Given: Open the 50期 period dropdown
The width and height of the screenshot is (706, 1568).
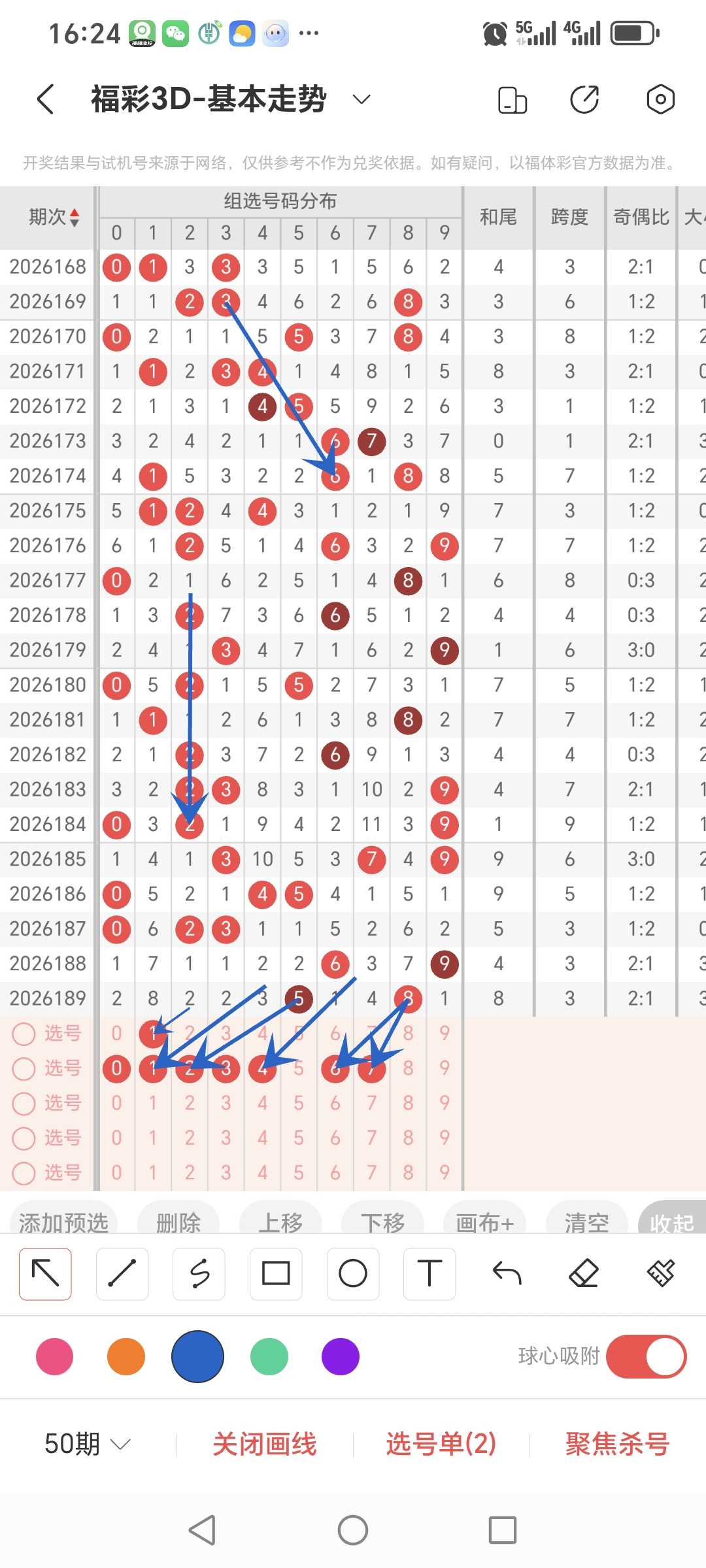Looking at the screenshot, I should [87, 1444].
